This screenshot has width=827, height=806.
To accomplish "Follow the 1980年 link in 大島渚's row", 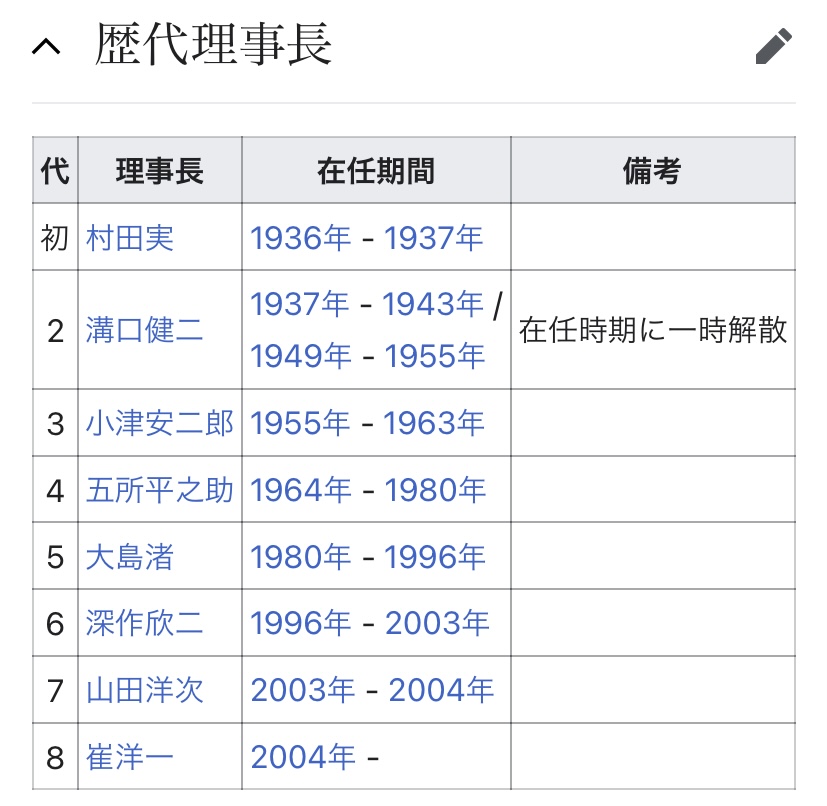I will pyautogui.click(x=301, y=557).
